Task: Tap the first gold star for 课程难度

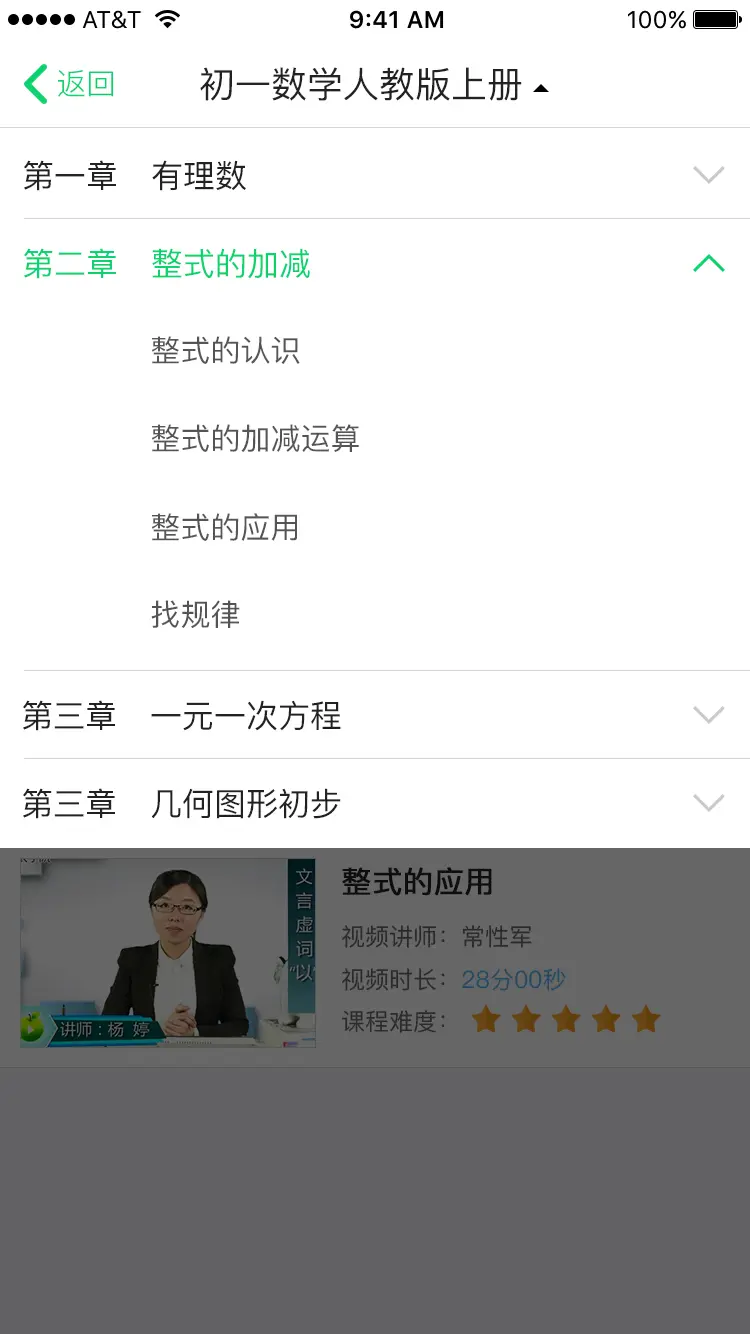Action: click(487, 1019)
